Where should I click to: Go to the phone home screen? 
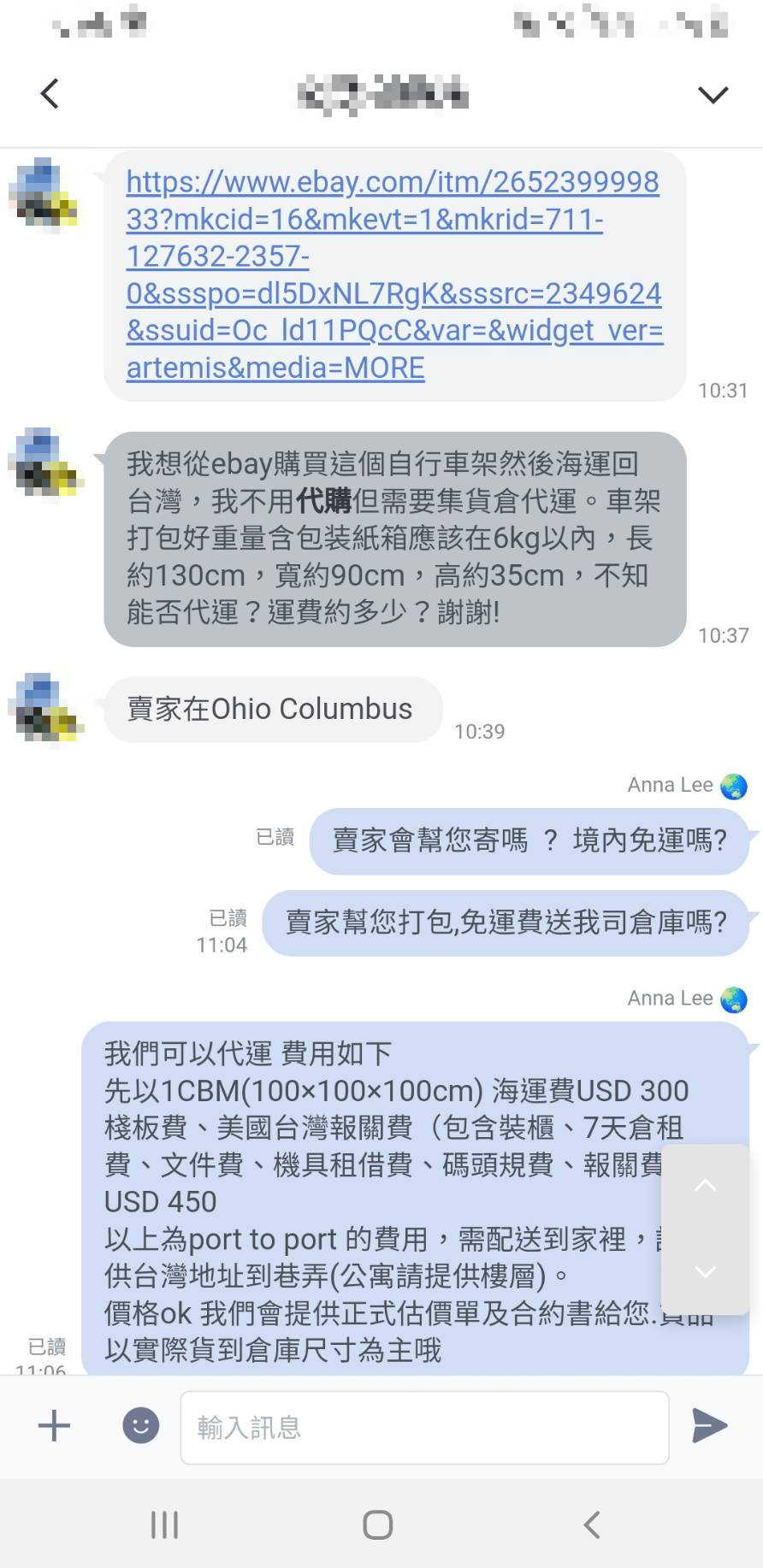click(378, 1524)
